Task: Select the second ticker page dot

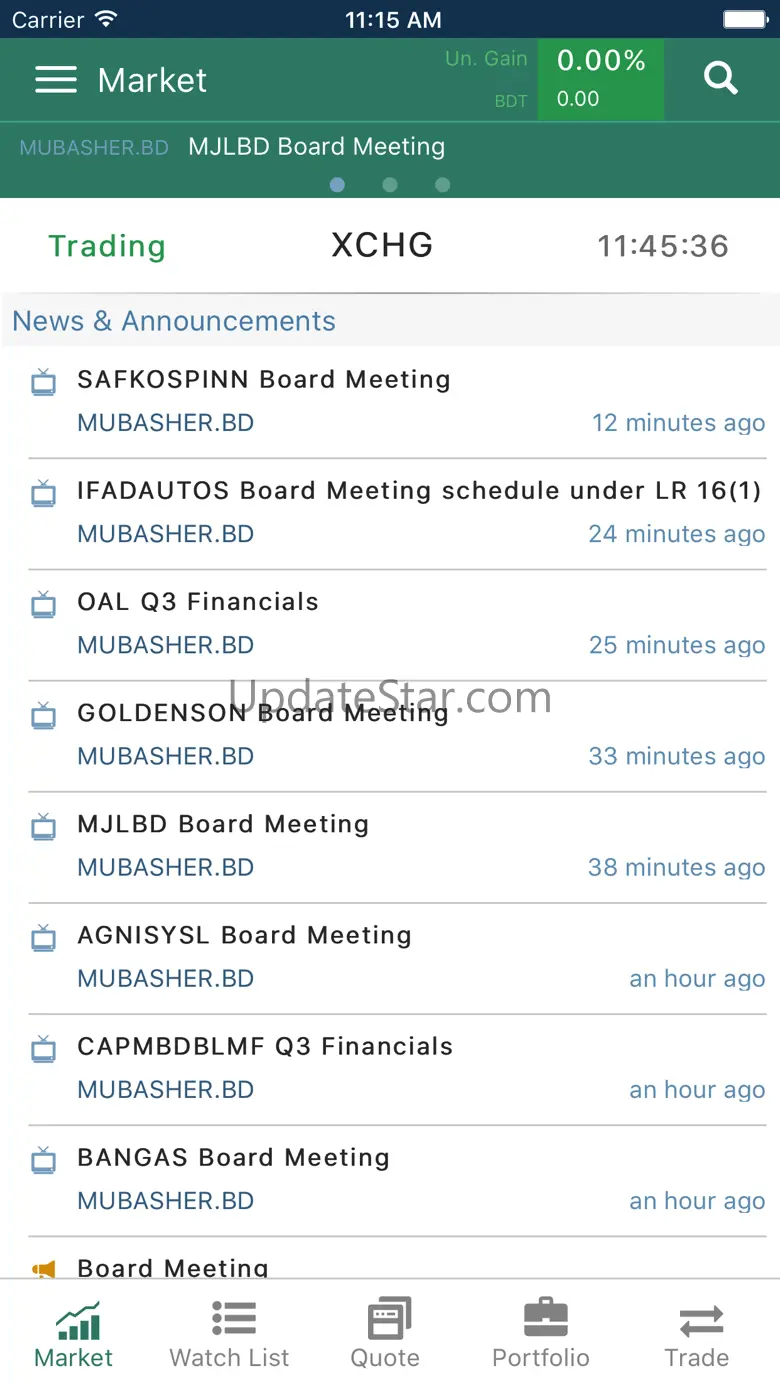Action: (390, 185)
